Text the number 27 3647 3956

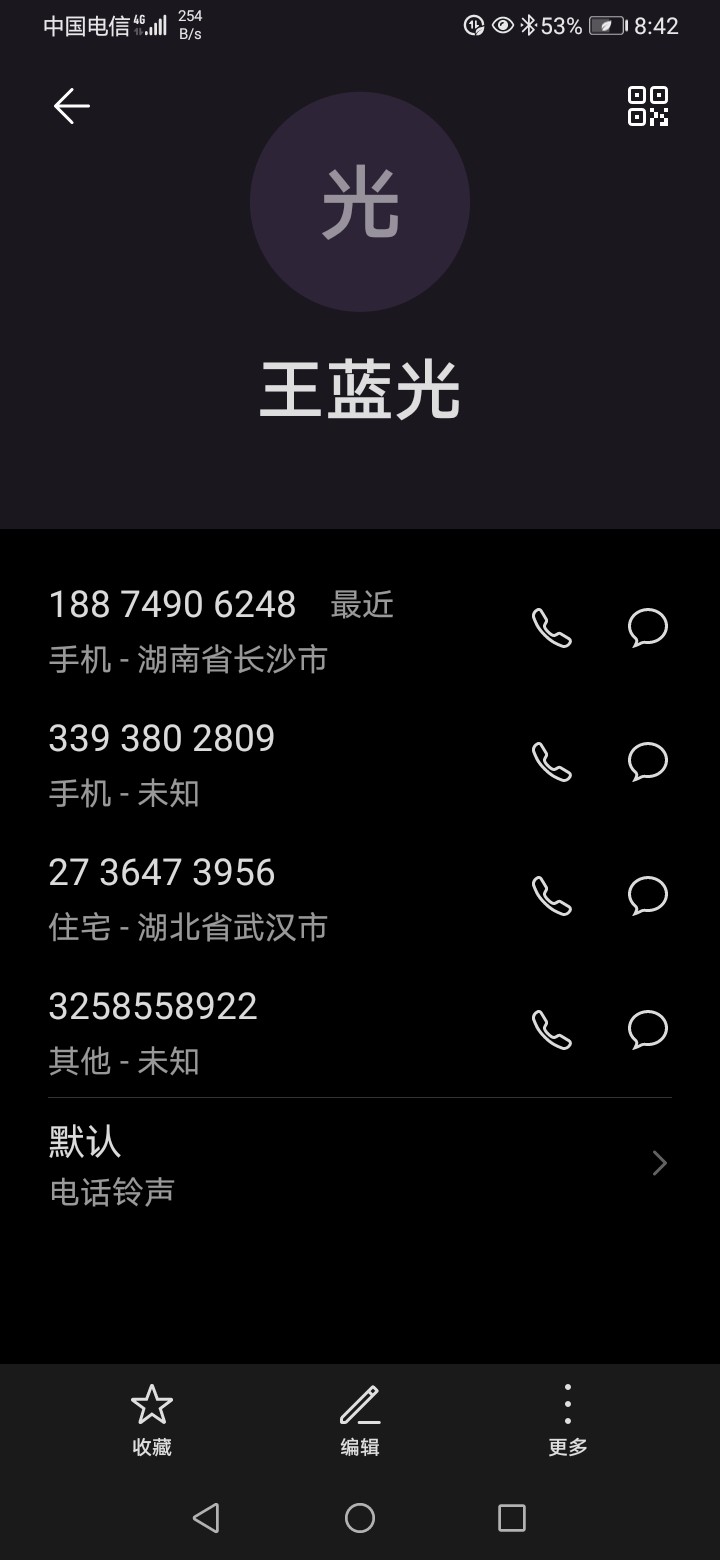(648, 896)
